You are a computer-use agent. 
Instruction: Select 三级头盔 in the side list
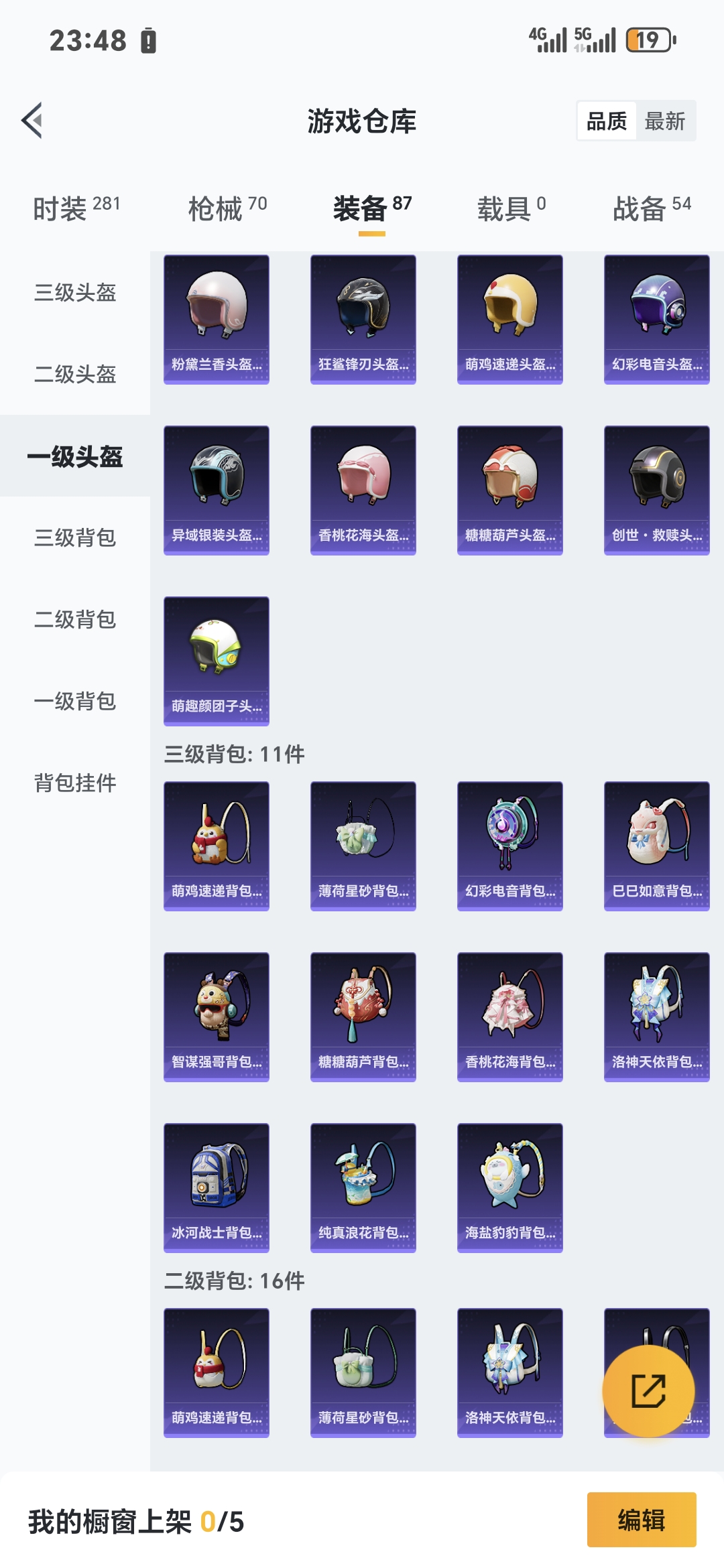75,292
